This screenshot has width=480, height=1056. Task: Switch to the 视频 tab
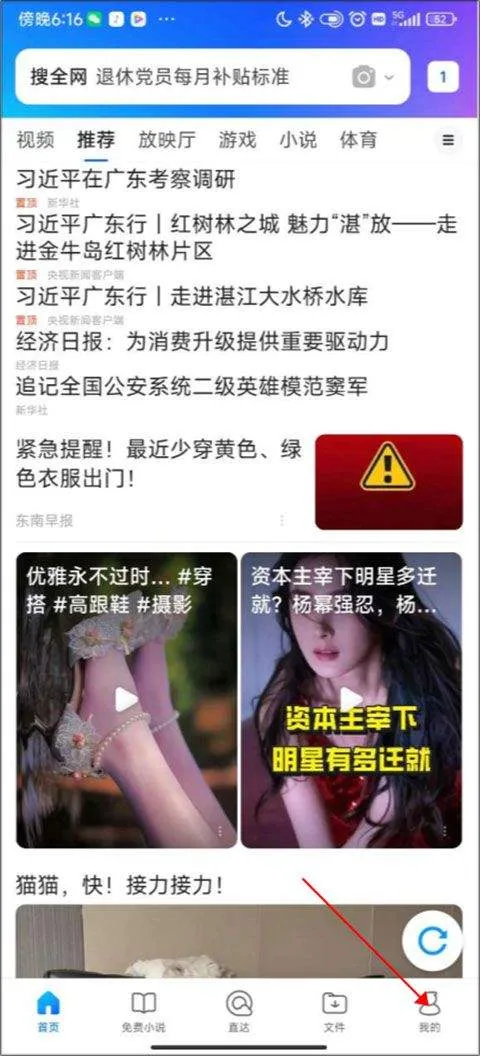coord(35,140)
